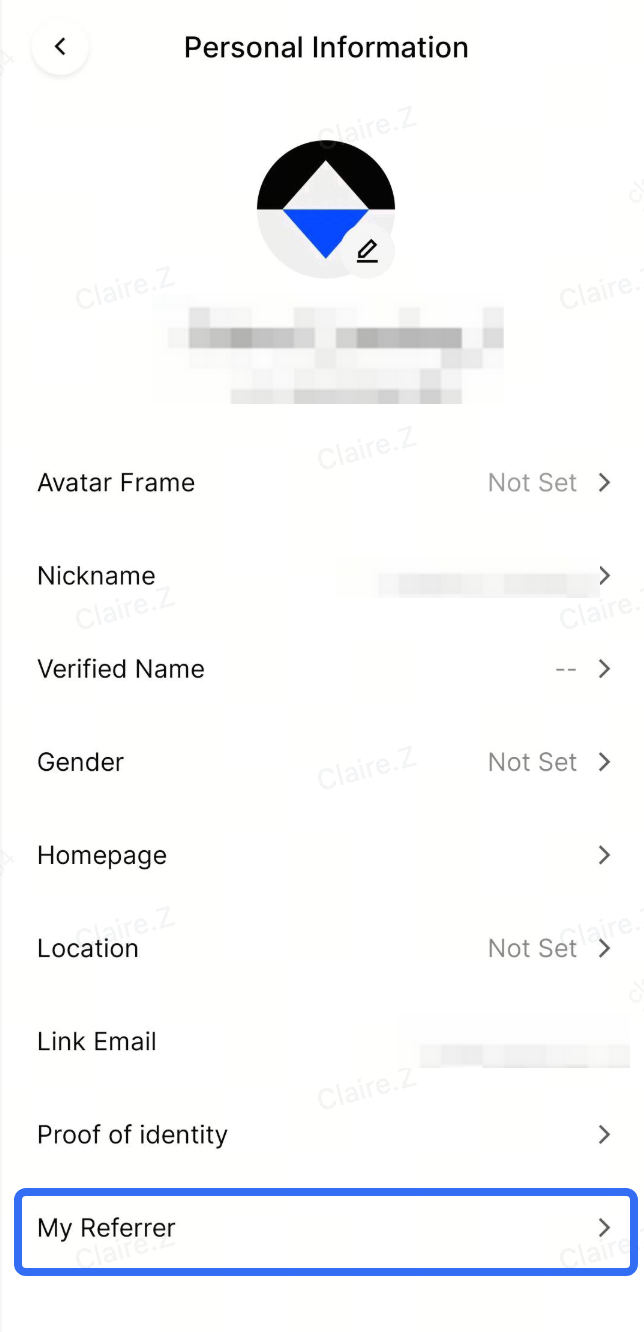Change the Nickname
Viewport: 644px width, 1332px height.
pyautogui.click(x=322, y=576)
